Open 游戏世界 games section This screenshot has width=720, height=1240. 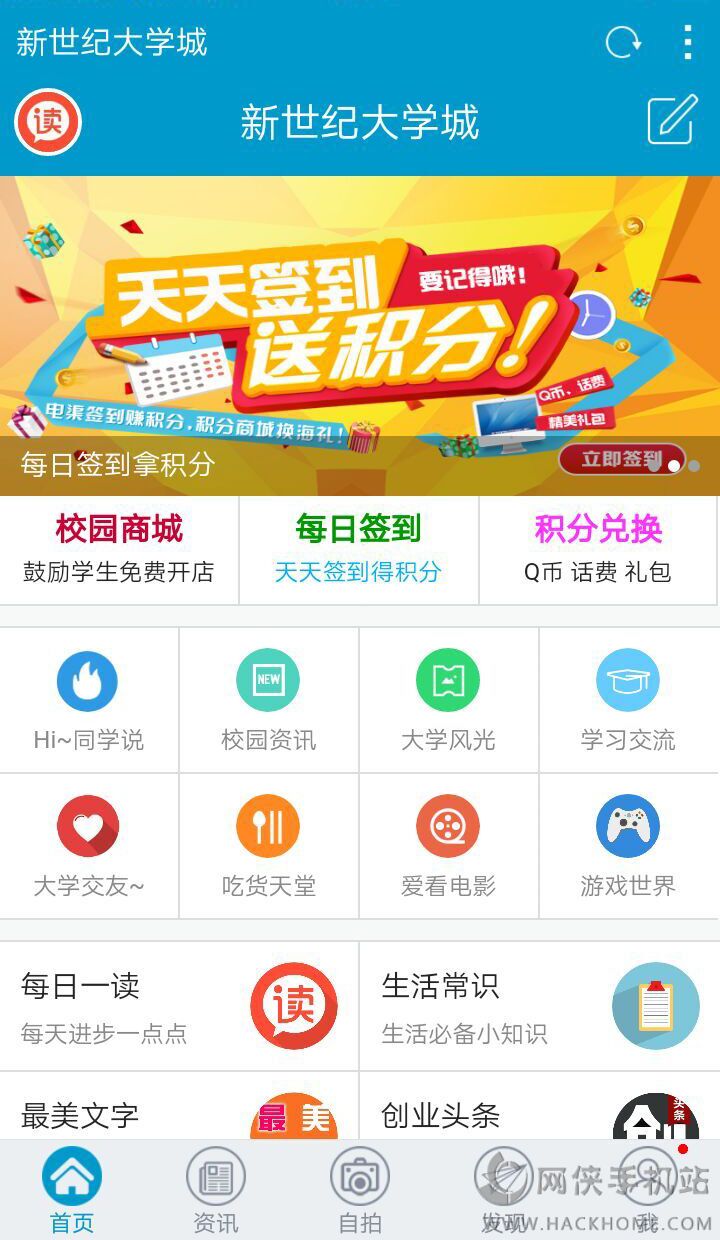pos(628,846)
